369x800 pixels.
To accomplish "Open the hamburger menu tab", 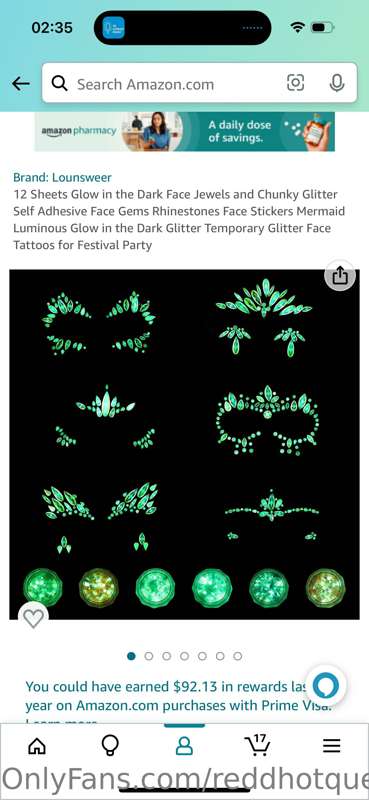I will tap(332, 746).
